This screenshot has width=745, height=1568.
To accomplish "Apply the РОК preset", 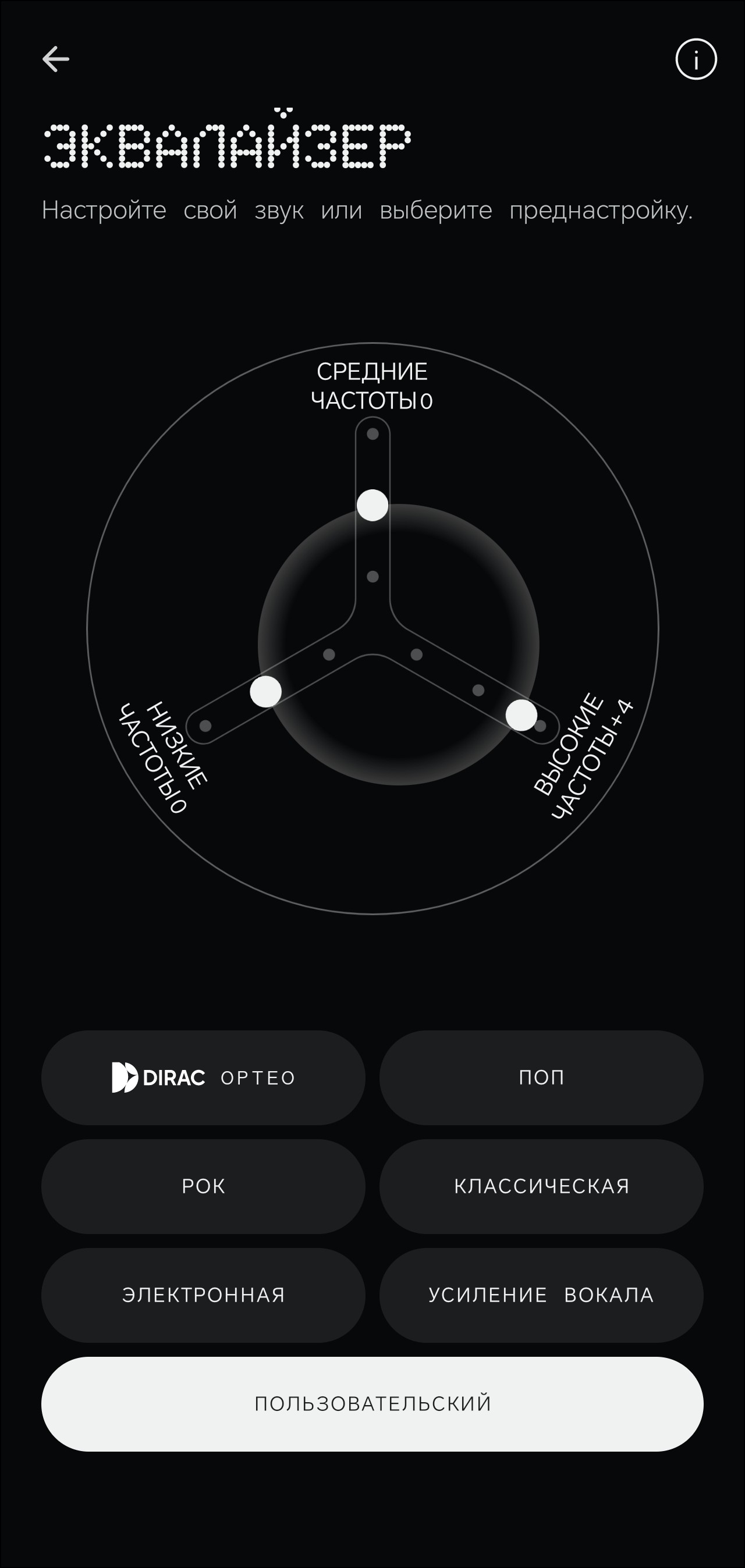I will (x=203, y=1186).
